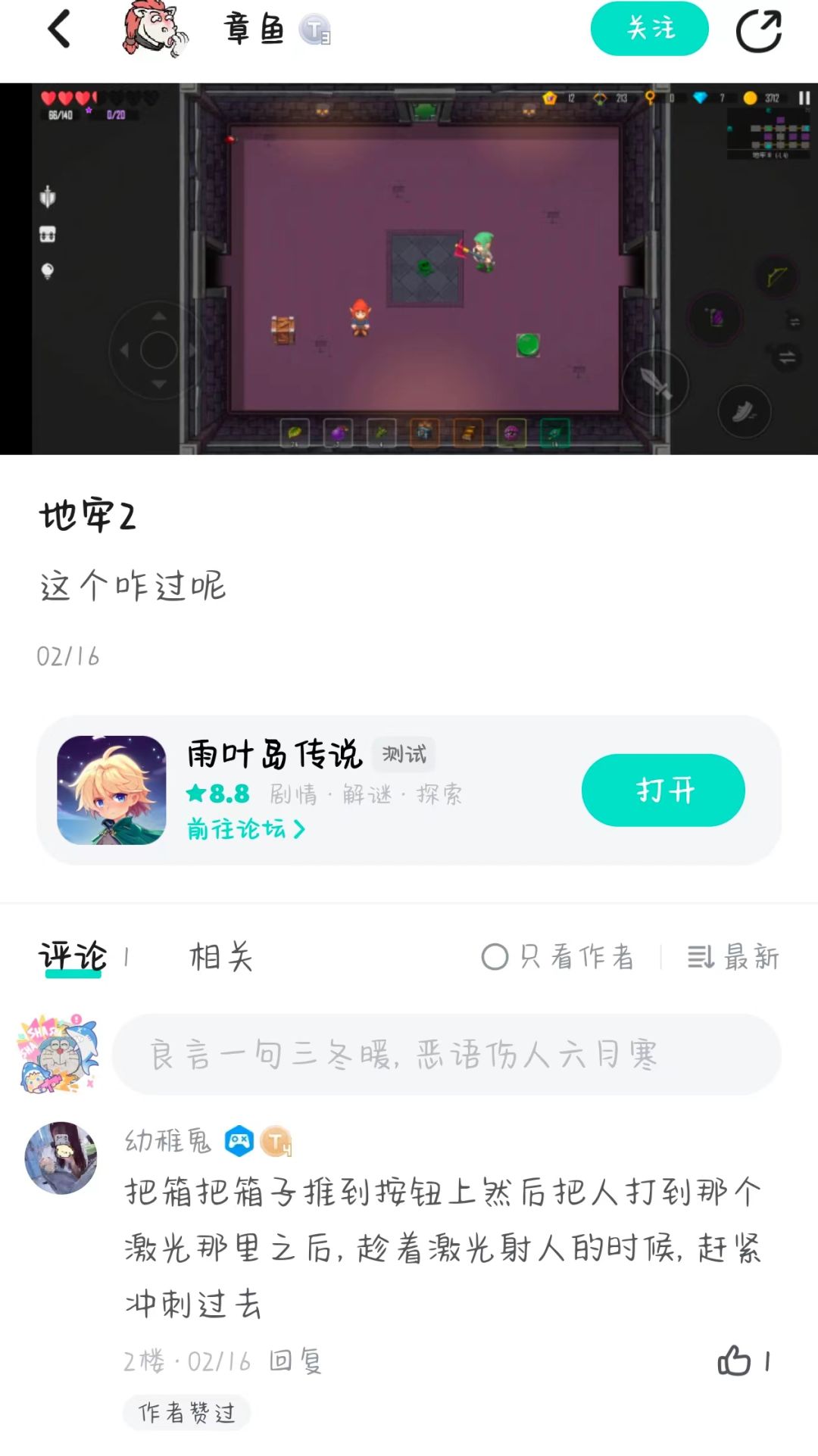Tap the 雨叶岛传说 game icon thumbnail
The height and width of the screenshot is (1456, 818).
(x=111, y=790)
